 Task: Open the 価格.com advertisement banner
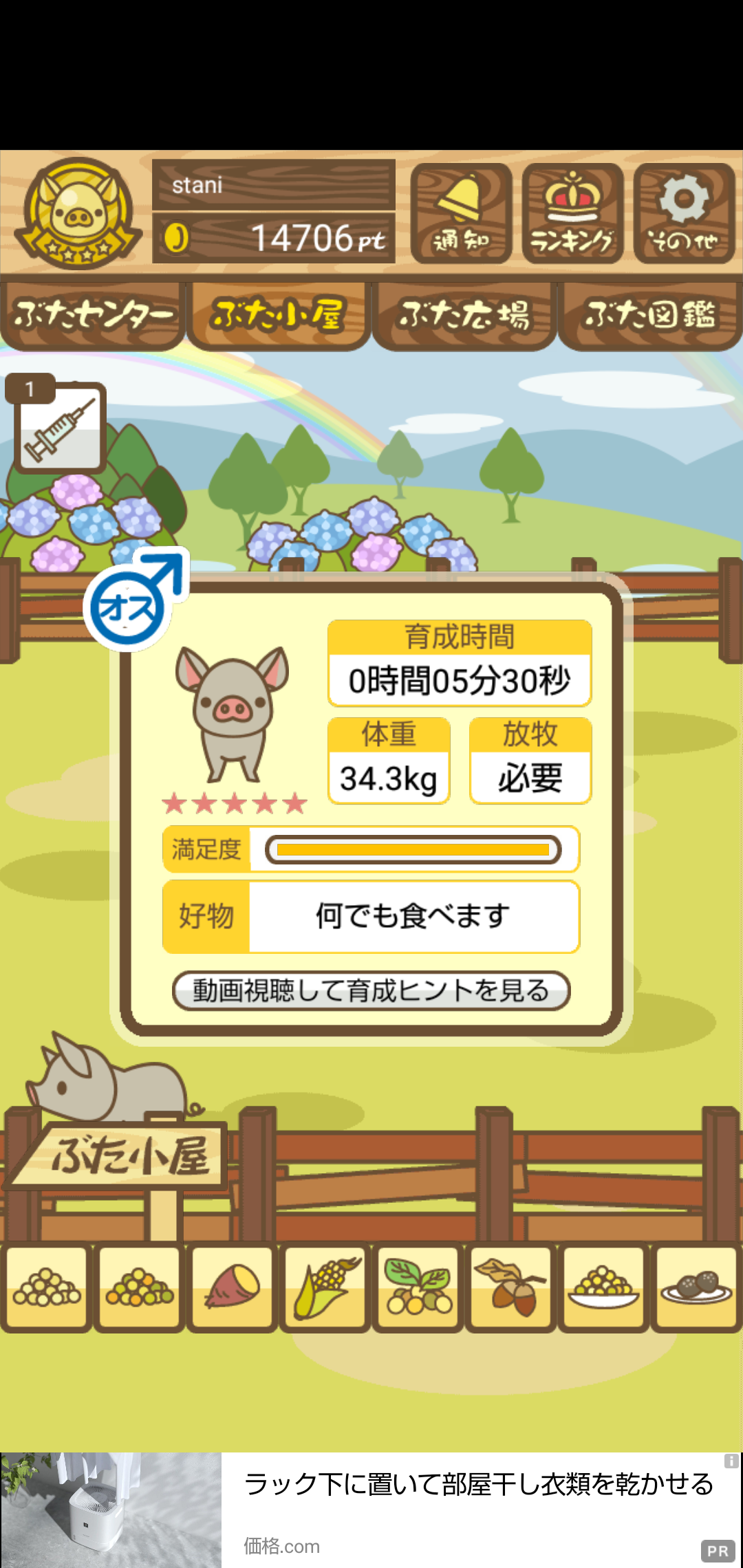pos(371,1510)
